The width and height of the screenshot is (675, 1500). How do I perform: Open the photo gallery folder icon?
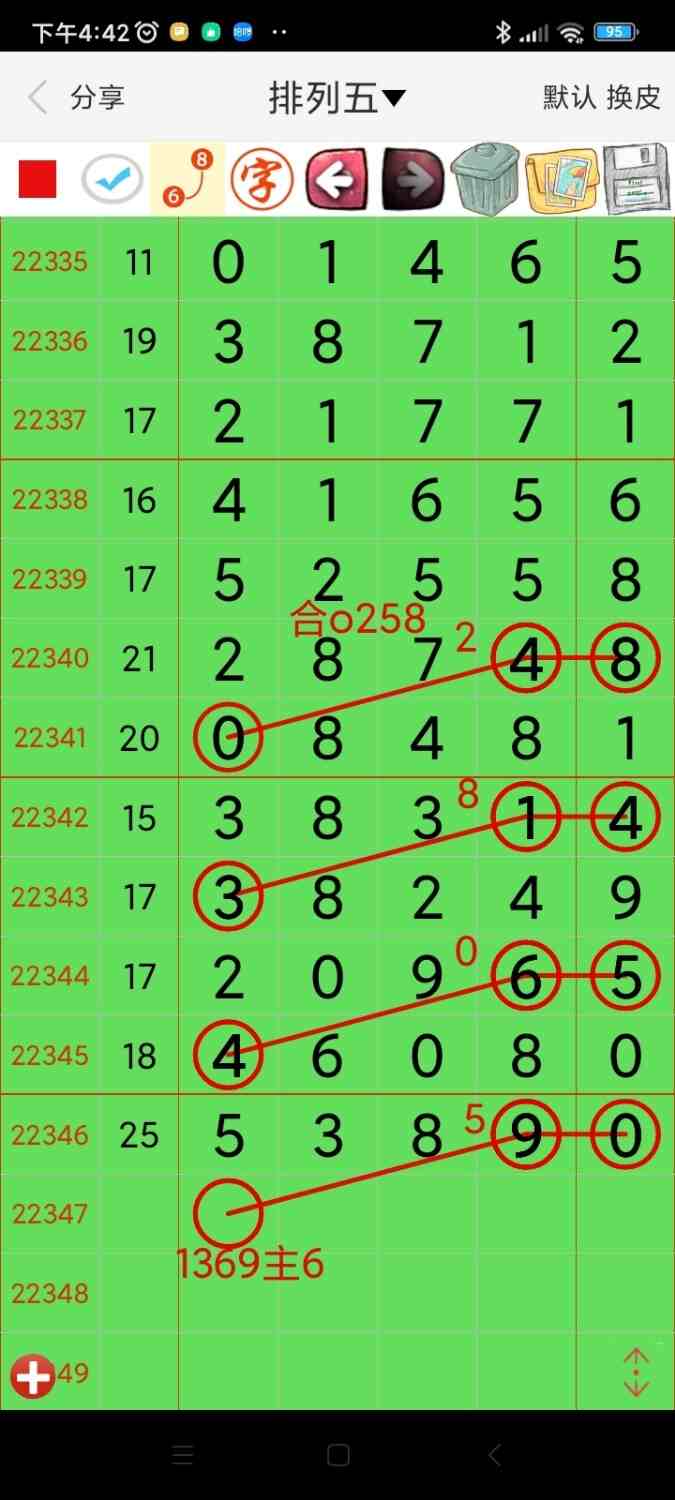(x=561, y=180)
